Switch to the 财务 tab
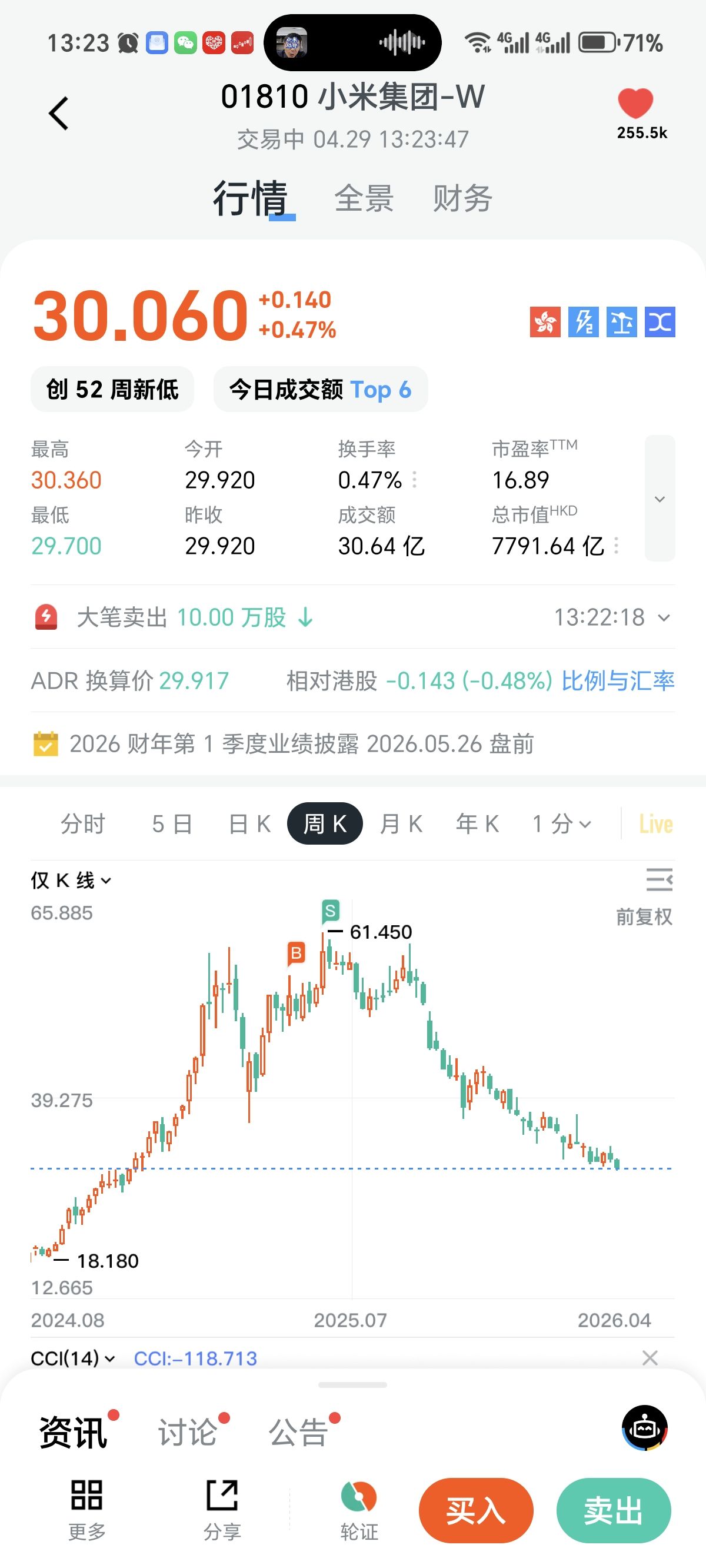 click(462, 198)
